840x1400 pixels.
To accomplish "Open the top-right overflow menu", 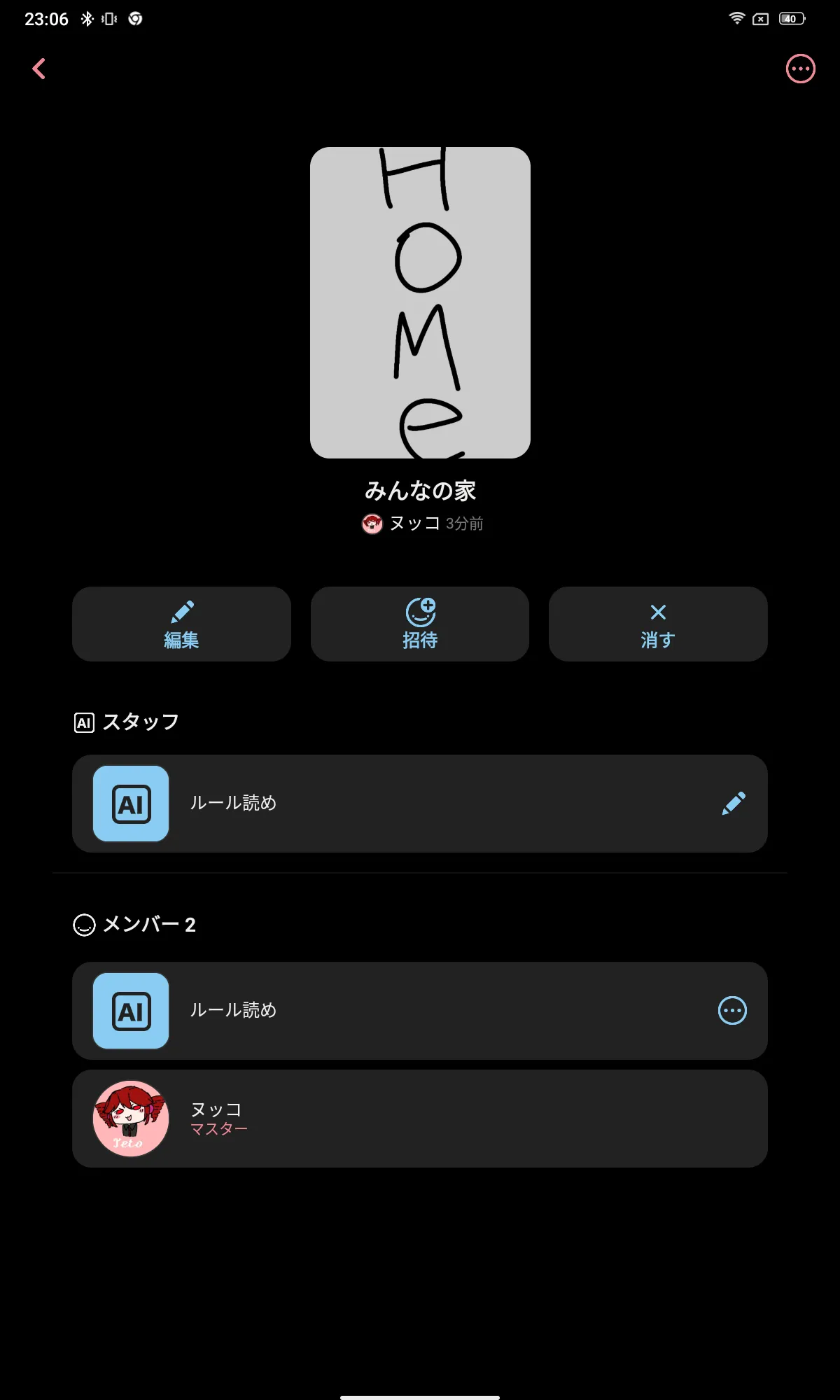I will click(x=800, y=69).
